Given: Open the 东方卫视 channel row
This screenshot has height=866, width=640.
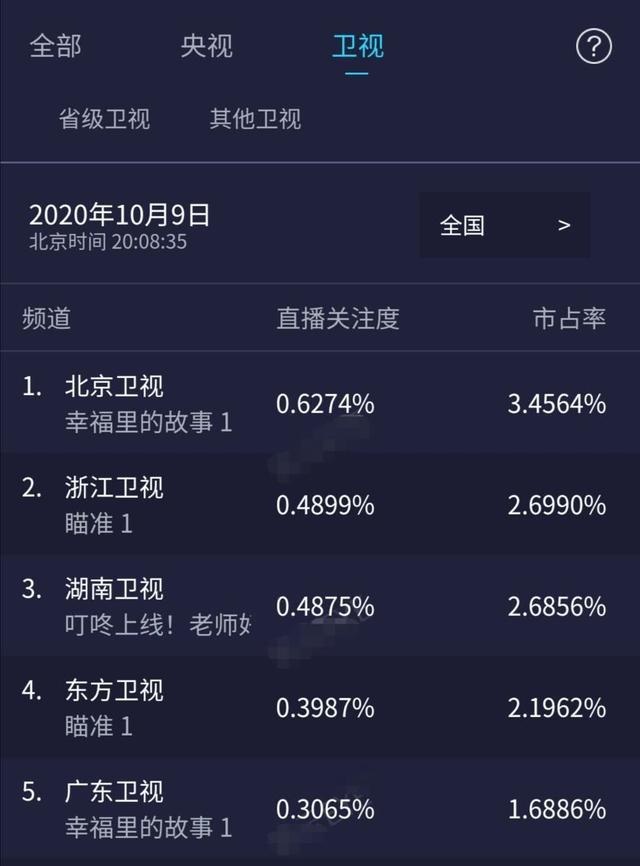Looking at the screenshot, I should [320, 708].
